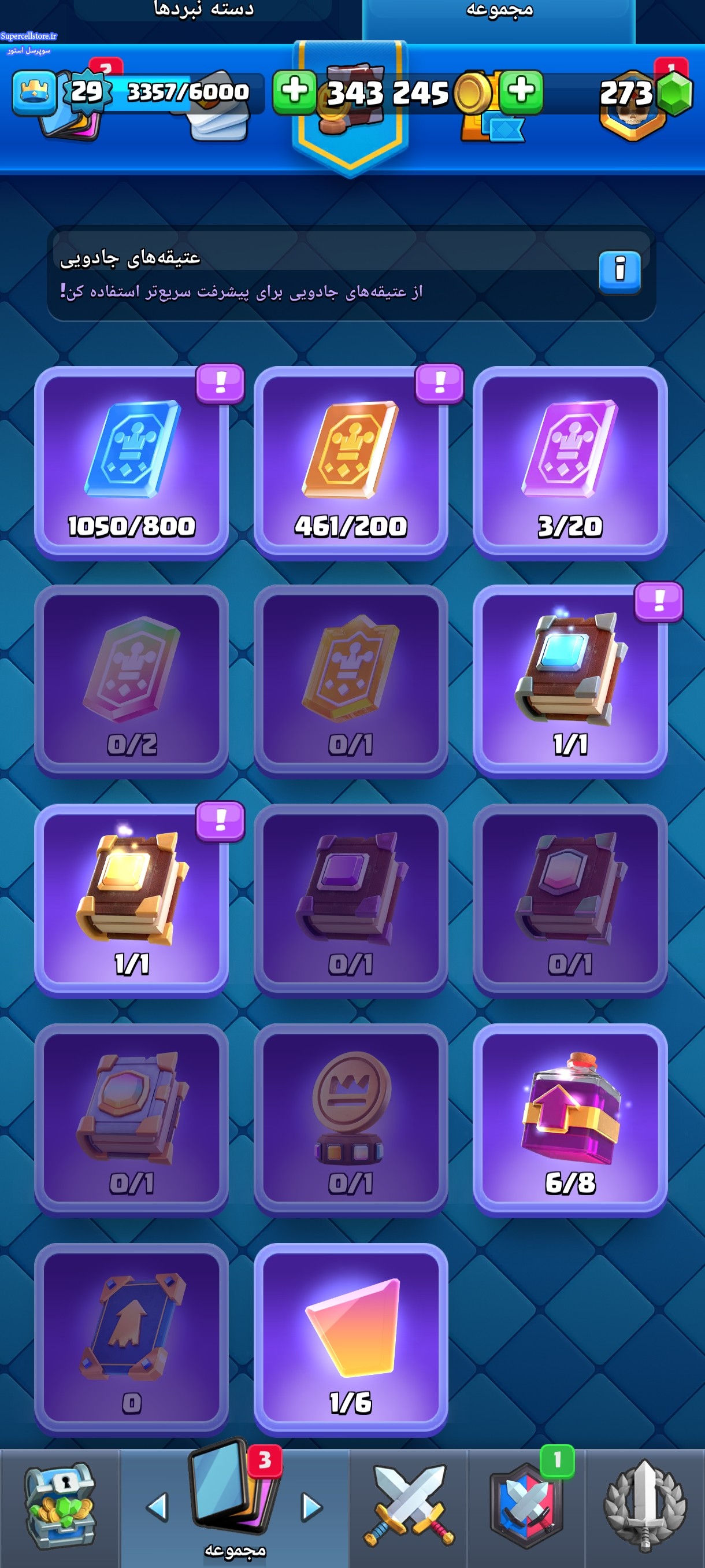Open the magic items info button
The image size is (705, 1568).
click(619, 272)
